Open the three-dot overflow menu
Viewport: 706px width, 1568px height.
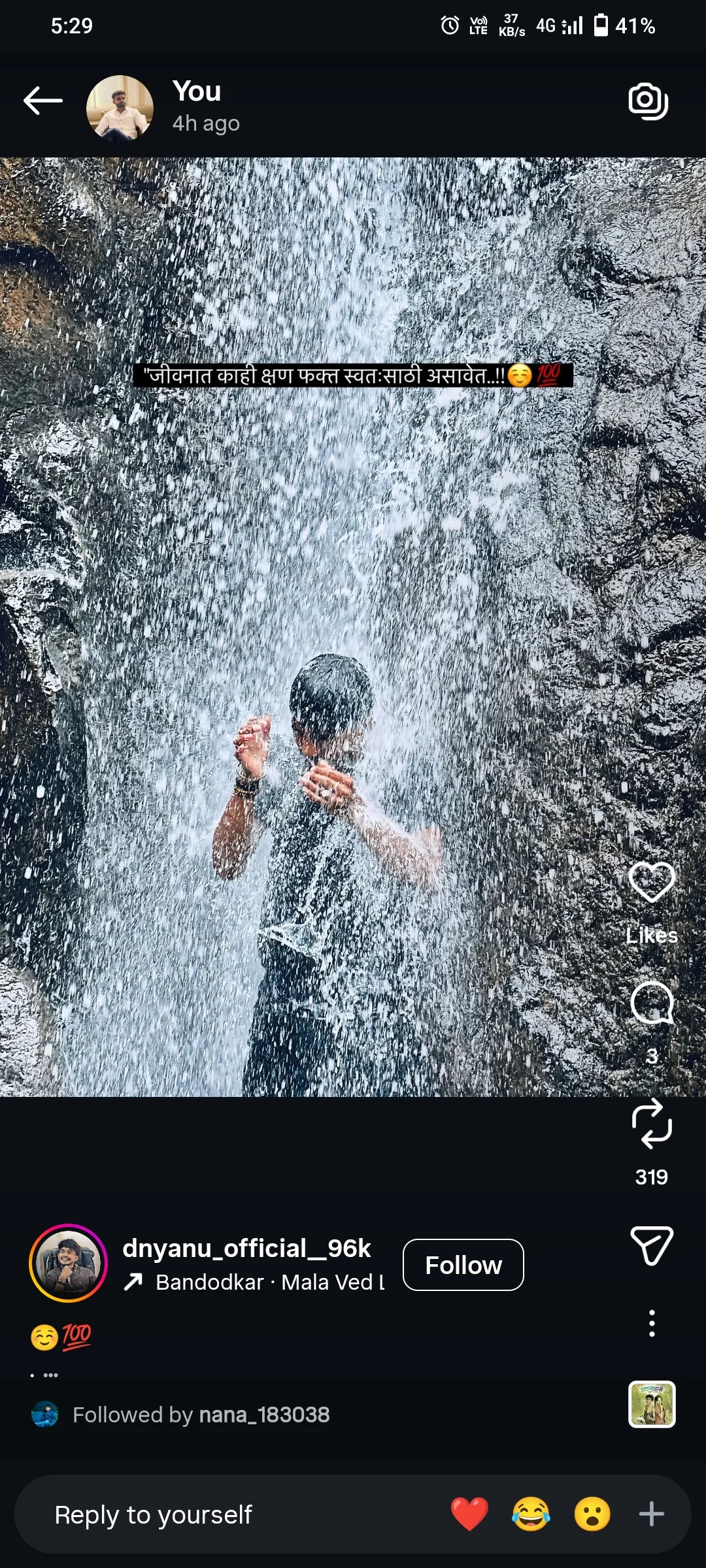652,1323
